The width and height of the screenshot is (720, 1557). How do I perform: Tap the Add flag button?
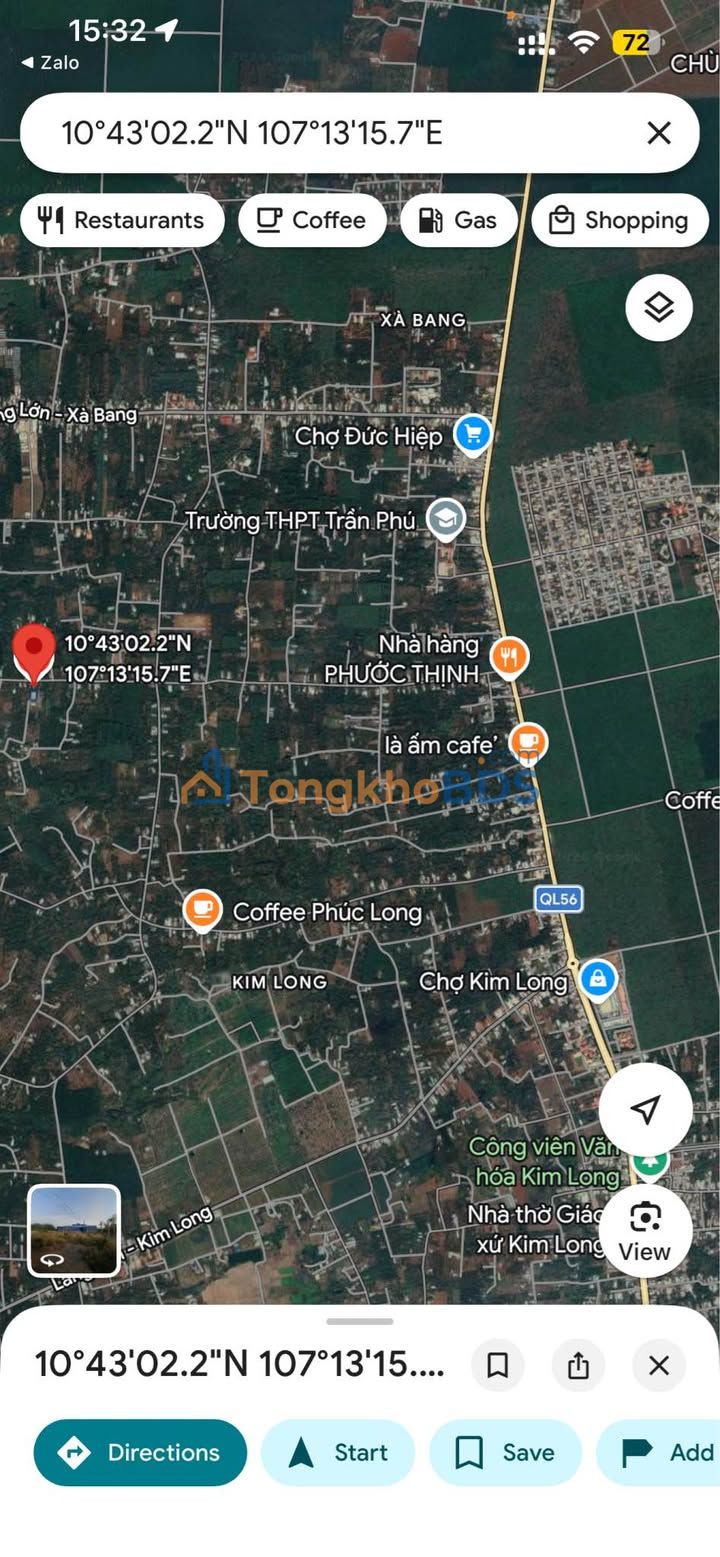665,1452
